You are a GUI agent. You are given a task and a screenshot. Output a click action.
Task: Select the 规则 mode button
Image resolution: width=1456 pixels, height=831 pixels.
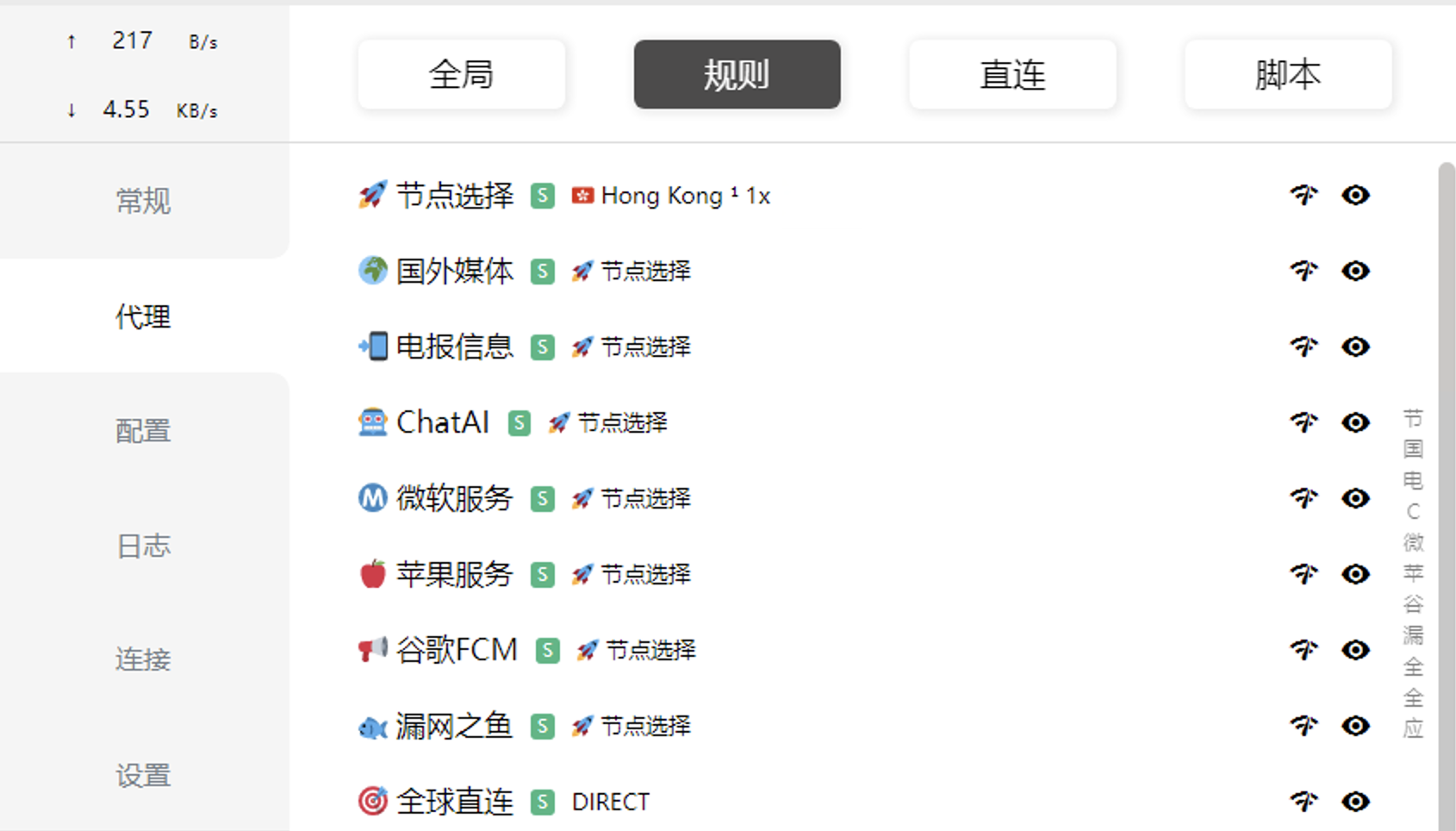pyautogui.click(x=737, y=74)
